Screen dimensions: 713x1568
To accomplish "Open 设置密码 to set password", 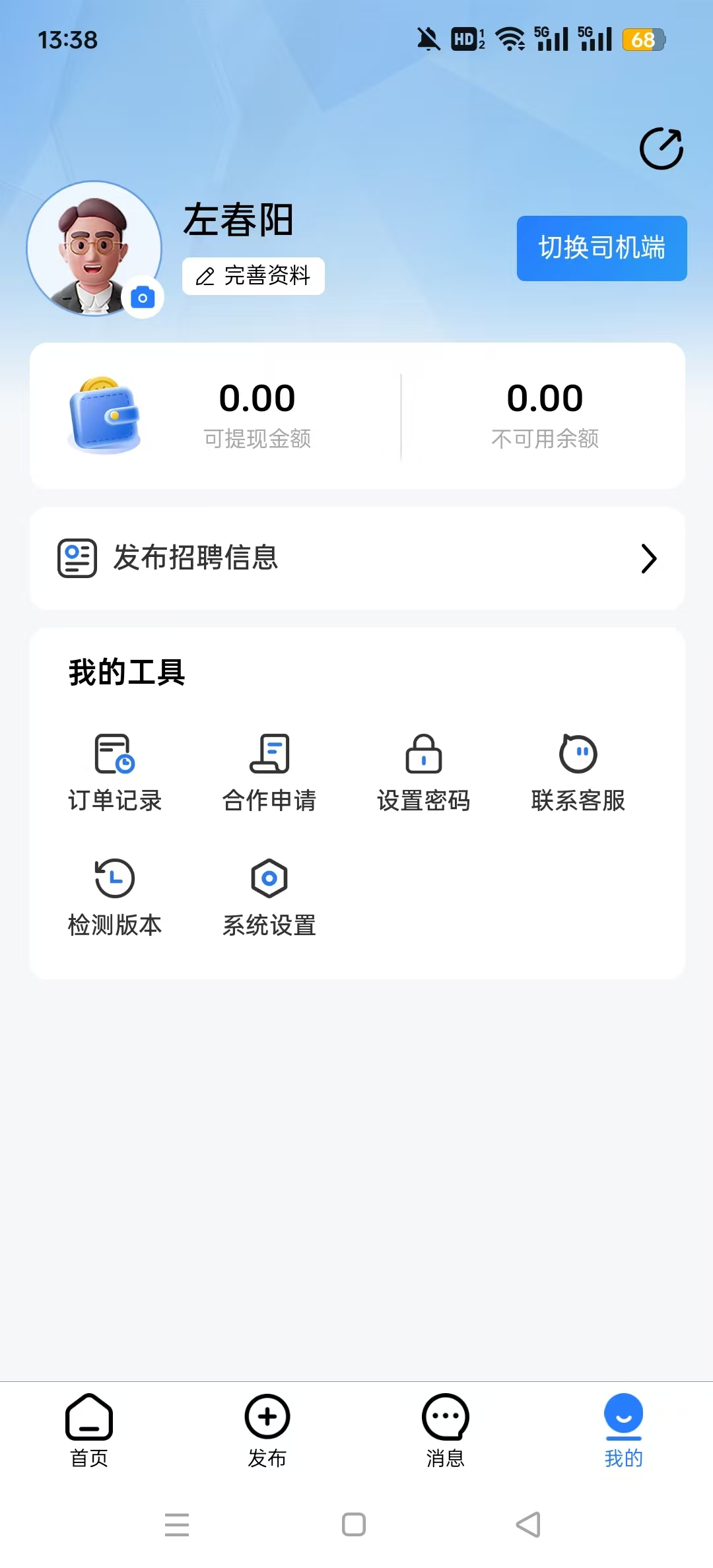I will pyautogui.click(x=423, y=772).
